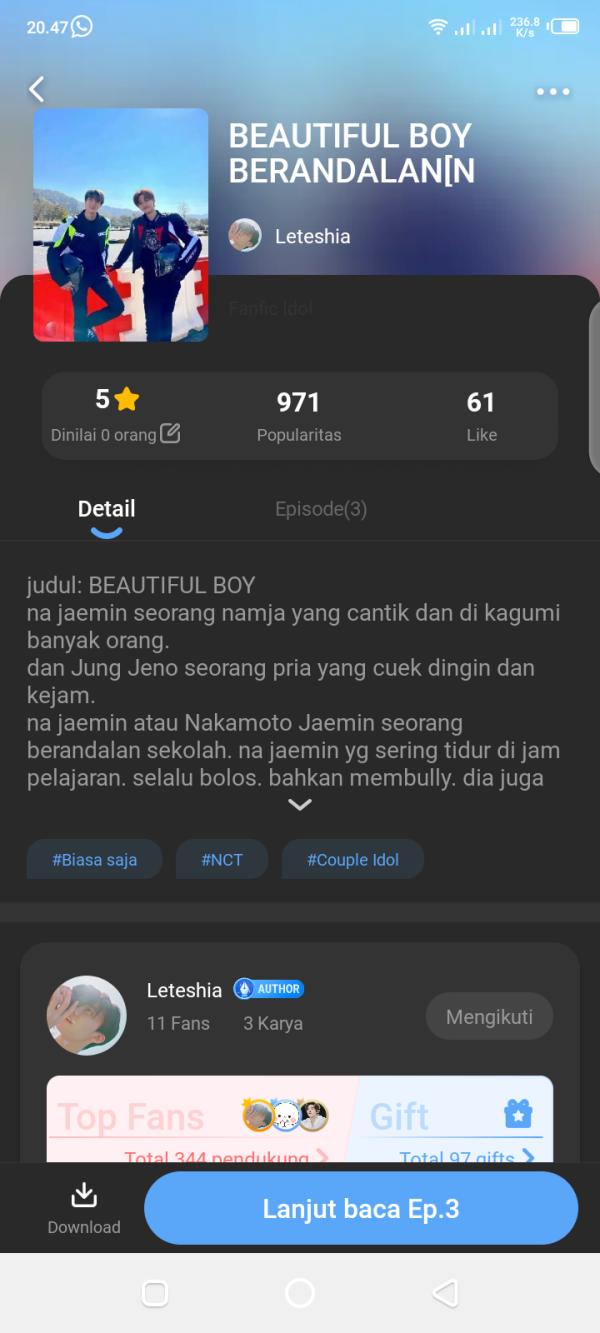Download this story
600x1333 pixels.
pos(84,1208)
